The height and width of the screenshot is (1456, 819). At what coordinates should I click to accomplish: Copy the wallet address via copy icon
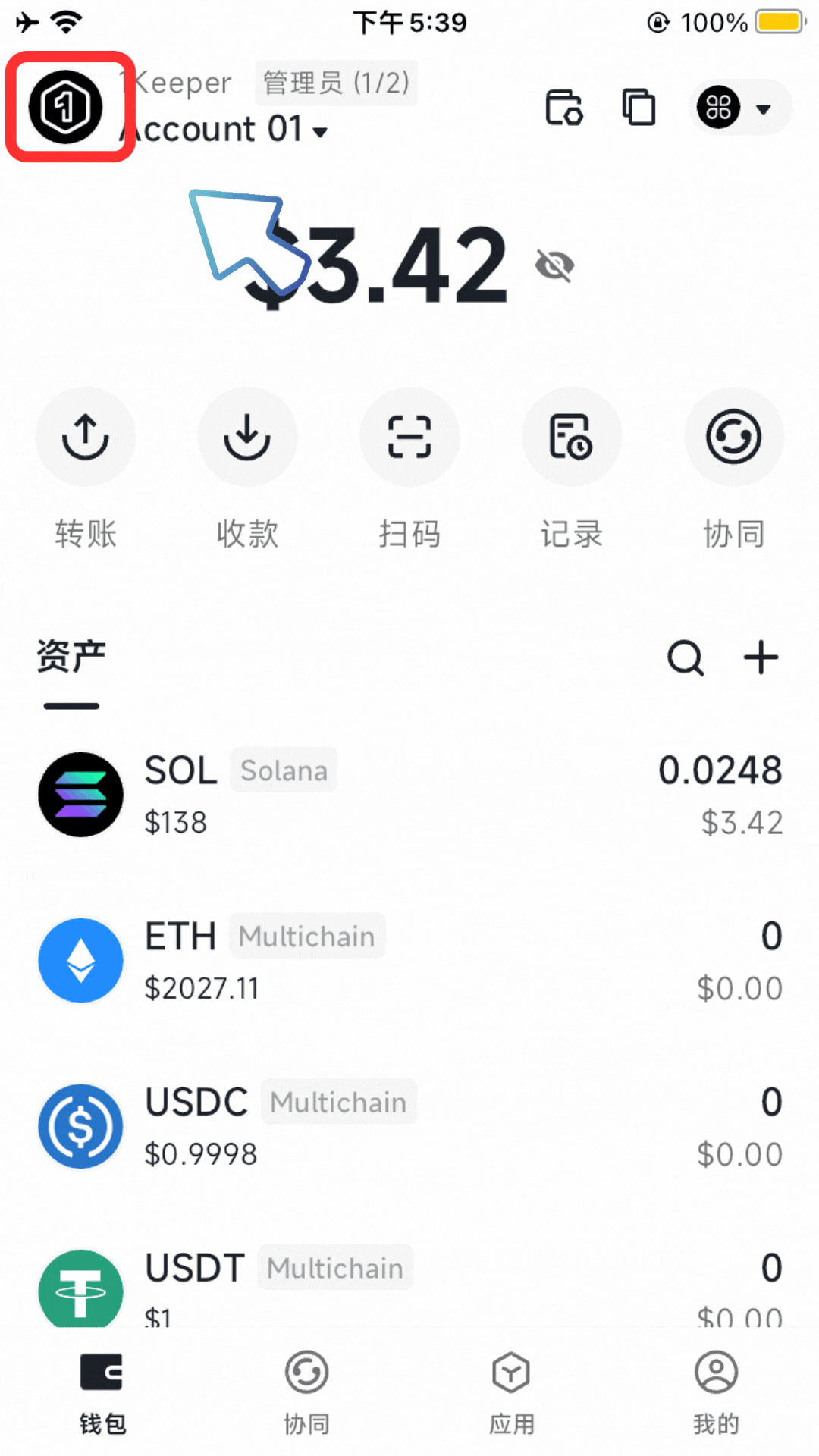point(639,107)
